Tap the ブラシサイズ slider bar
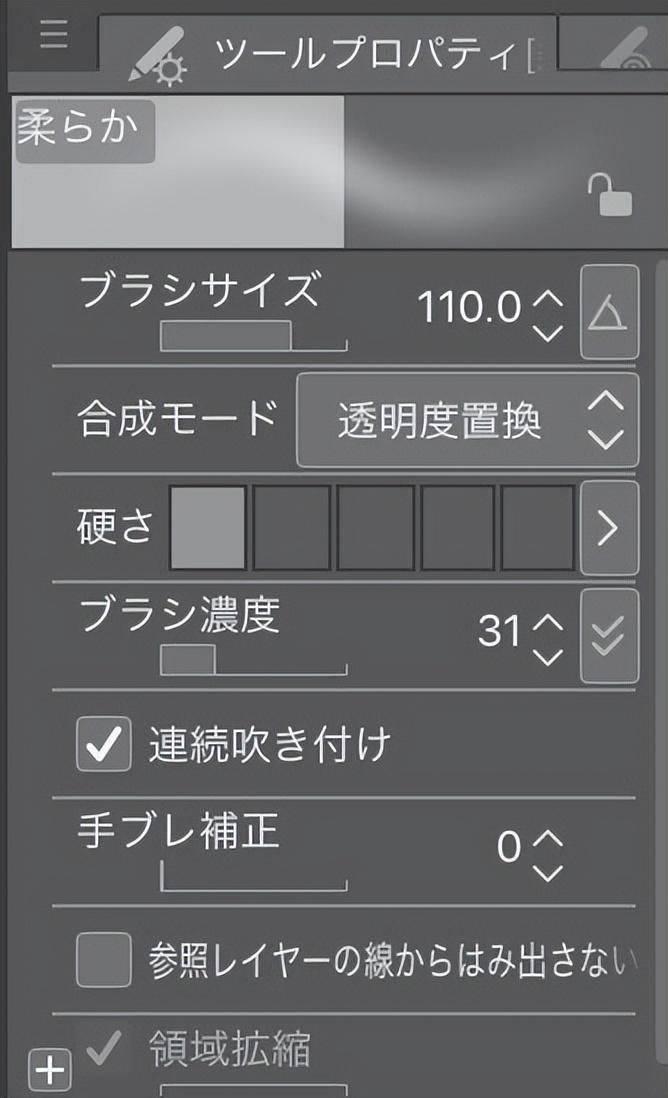The width and height of the screenshot is (668, 1098). pos(253,336)
